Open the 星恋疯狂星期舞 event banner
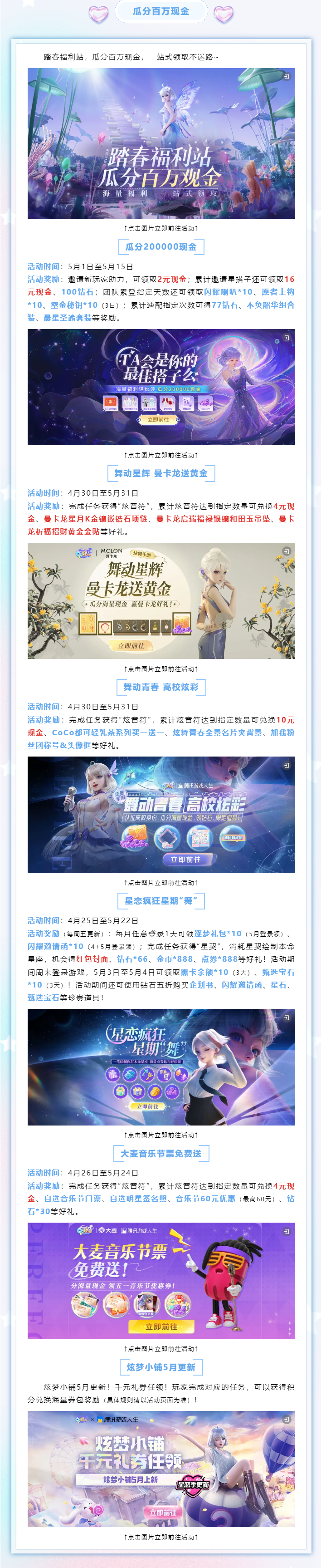 [160, 1067]
